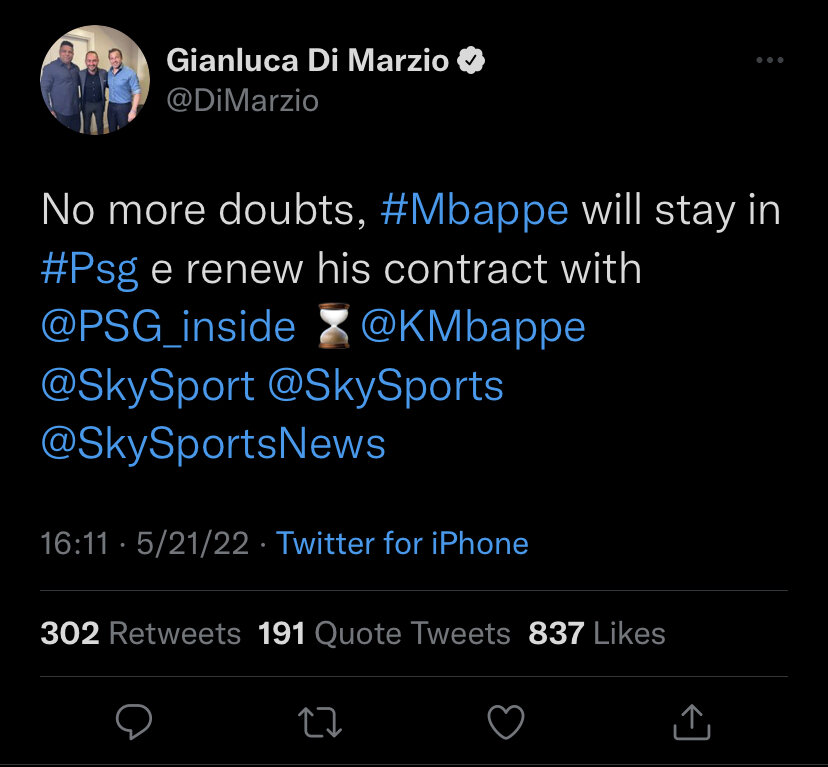The image size is (828, 767).
Task: Visit the @PSG_inside profile mention
Action: pos(168,327)
